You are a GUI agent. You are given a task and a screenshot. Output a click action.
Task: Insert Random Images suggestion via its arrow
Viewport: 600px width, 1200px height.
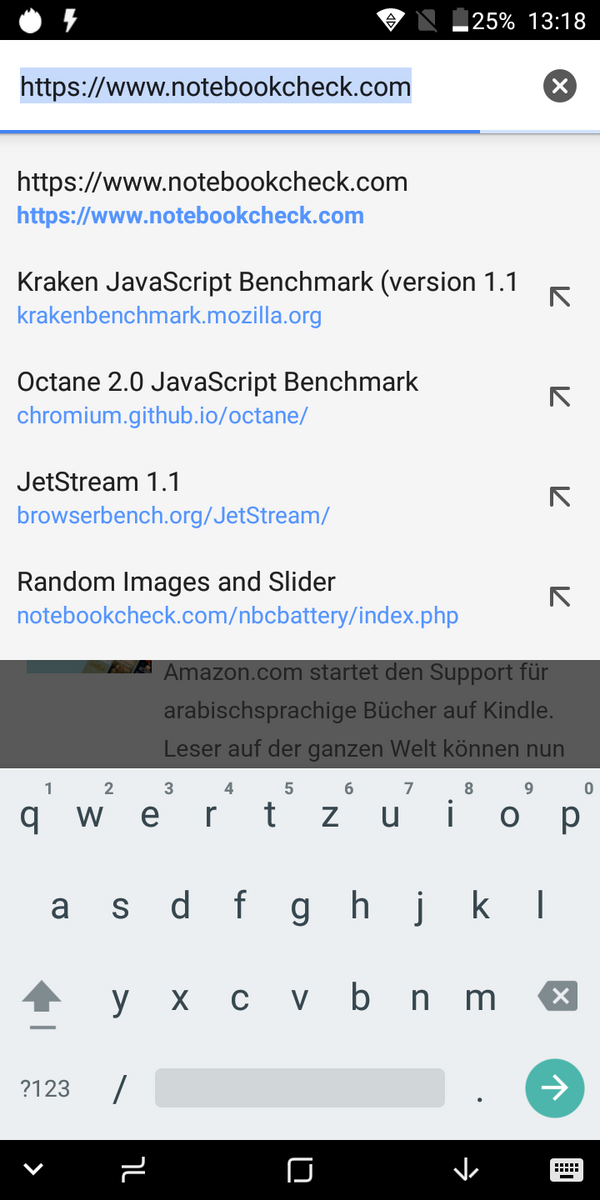coord(560,597)
